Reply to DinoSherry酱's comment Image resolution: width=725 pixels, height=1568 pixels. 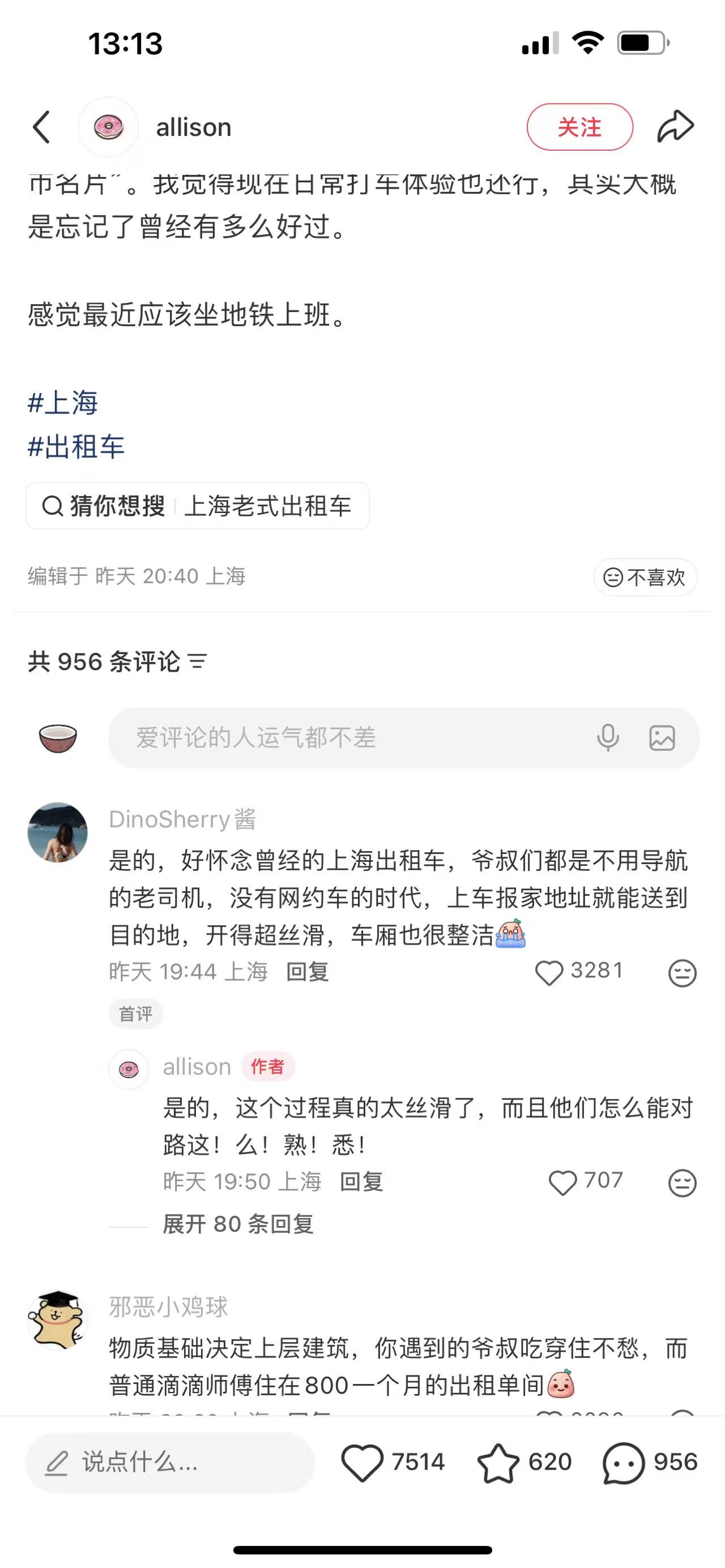tap(308, 972)
